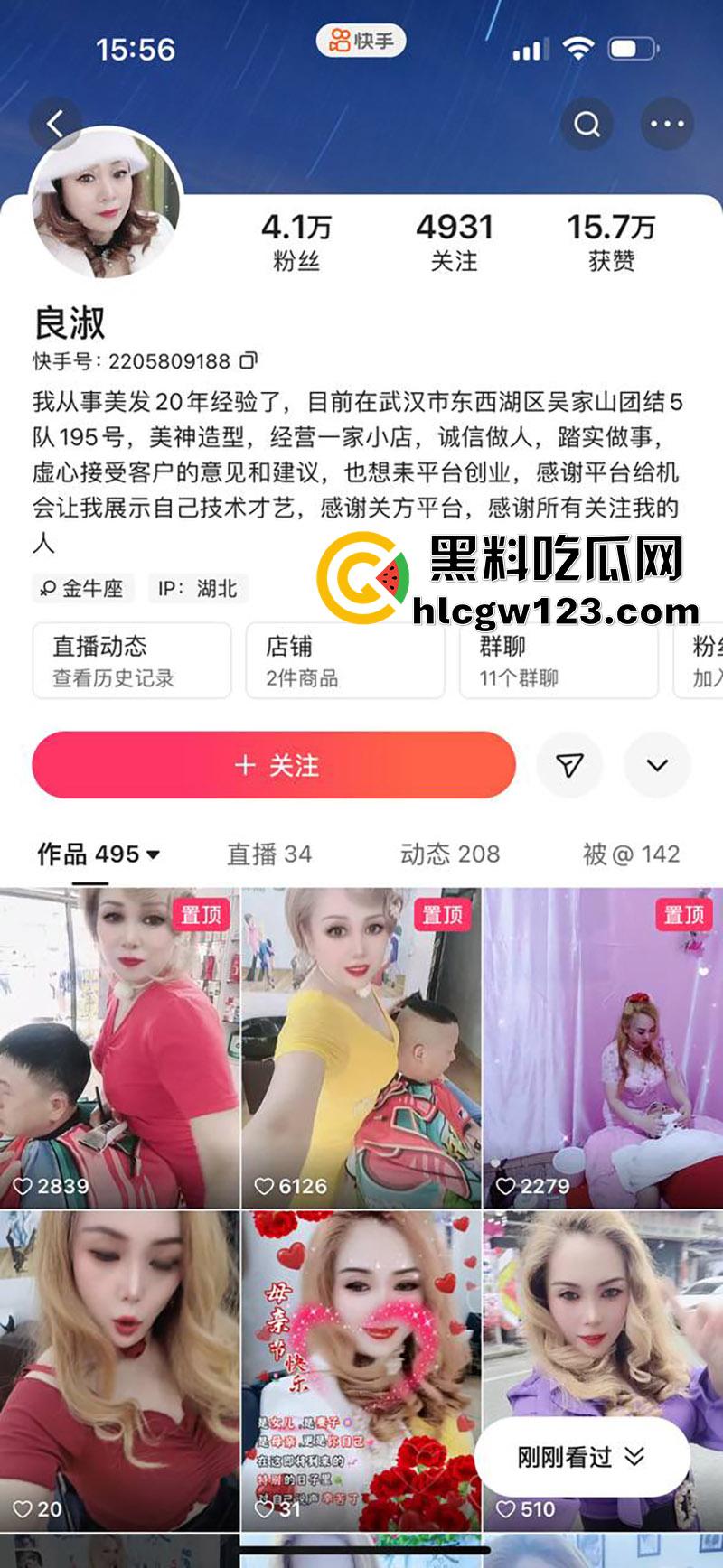Screen dimensions: 723x1568
Task: Send a message via paper plane icon
Action: pyautogui.click(x=569, y=766)
